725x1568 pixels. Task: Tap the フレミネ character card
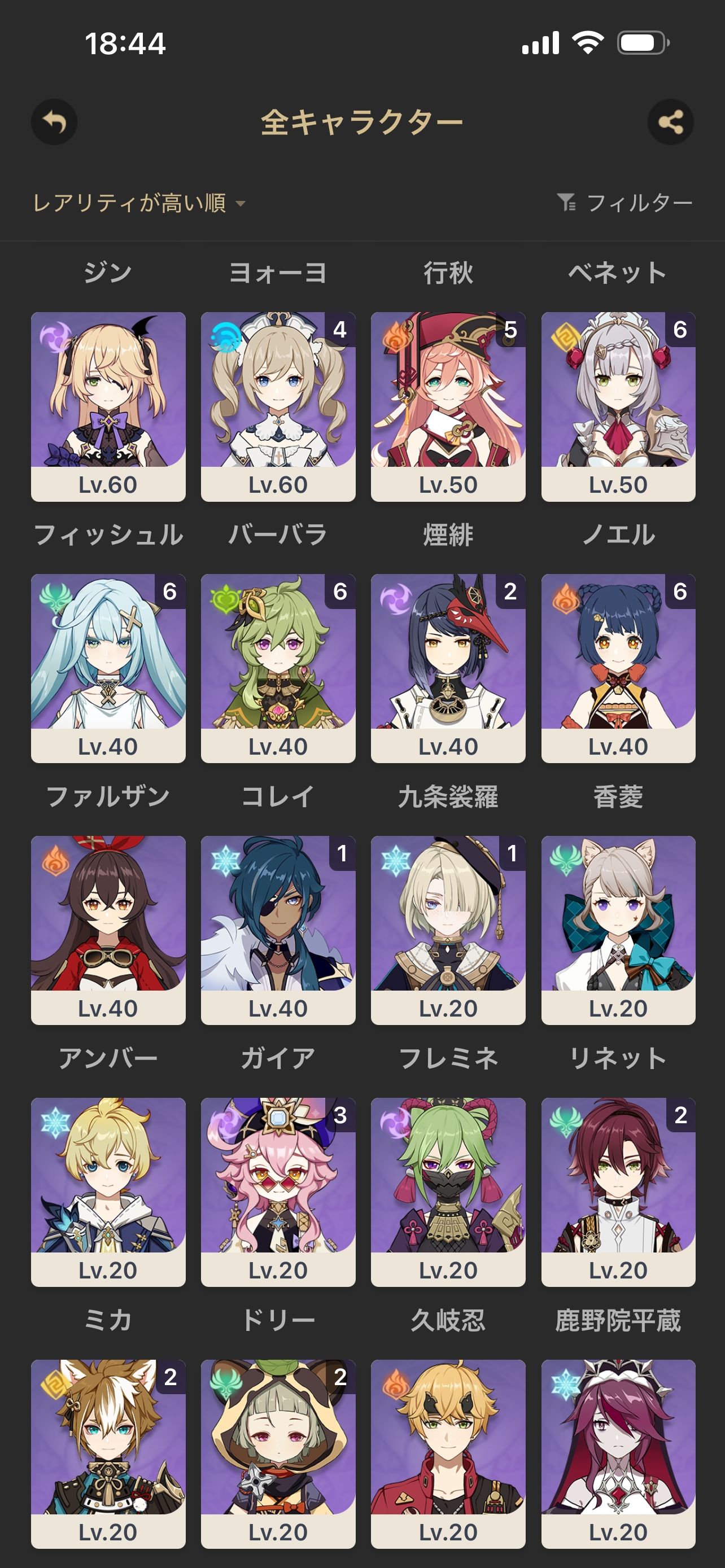click(448, 930)
